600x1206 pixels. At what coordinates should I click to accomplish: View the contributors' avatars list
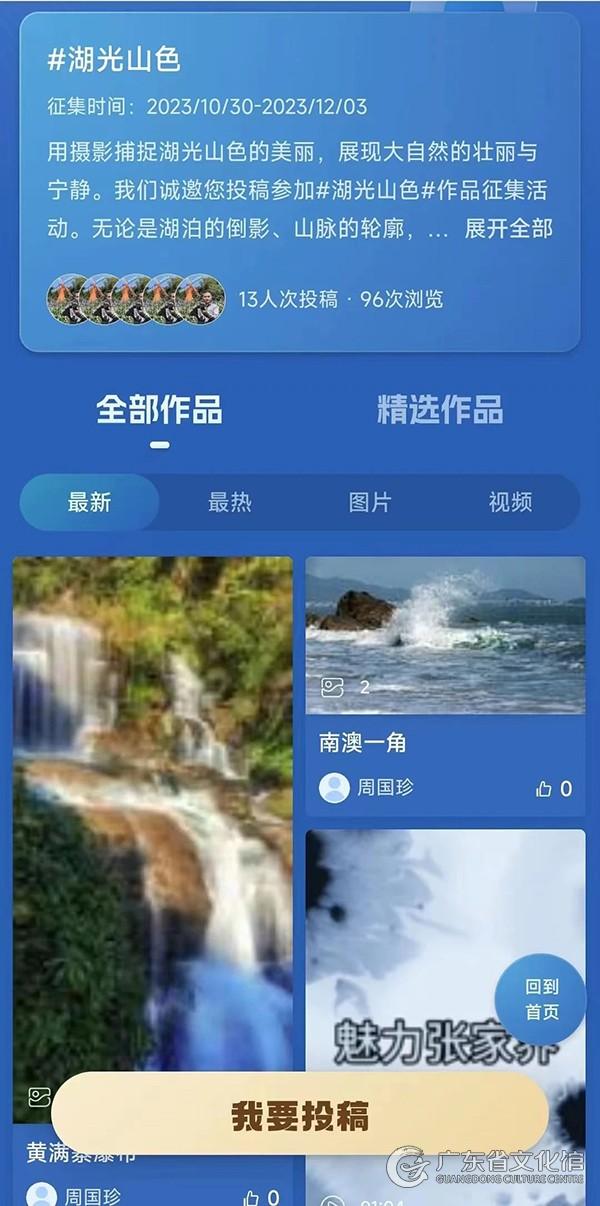[x=134, y=298]
